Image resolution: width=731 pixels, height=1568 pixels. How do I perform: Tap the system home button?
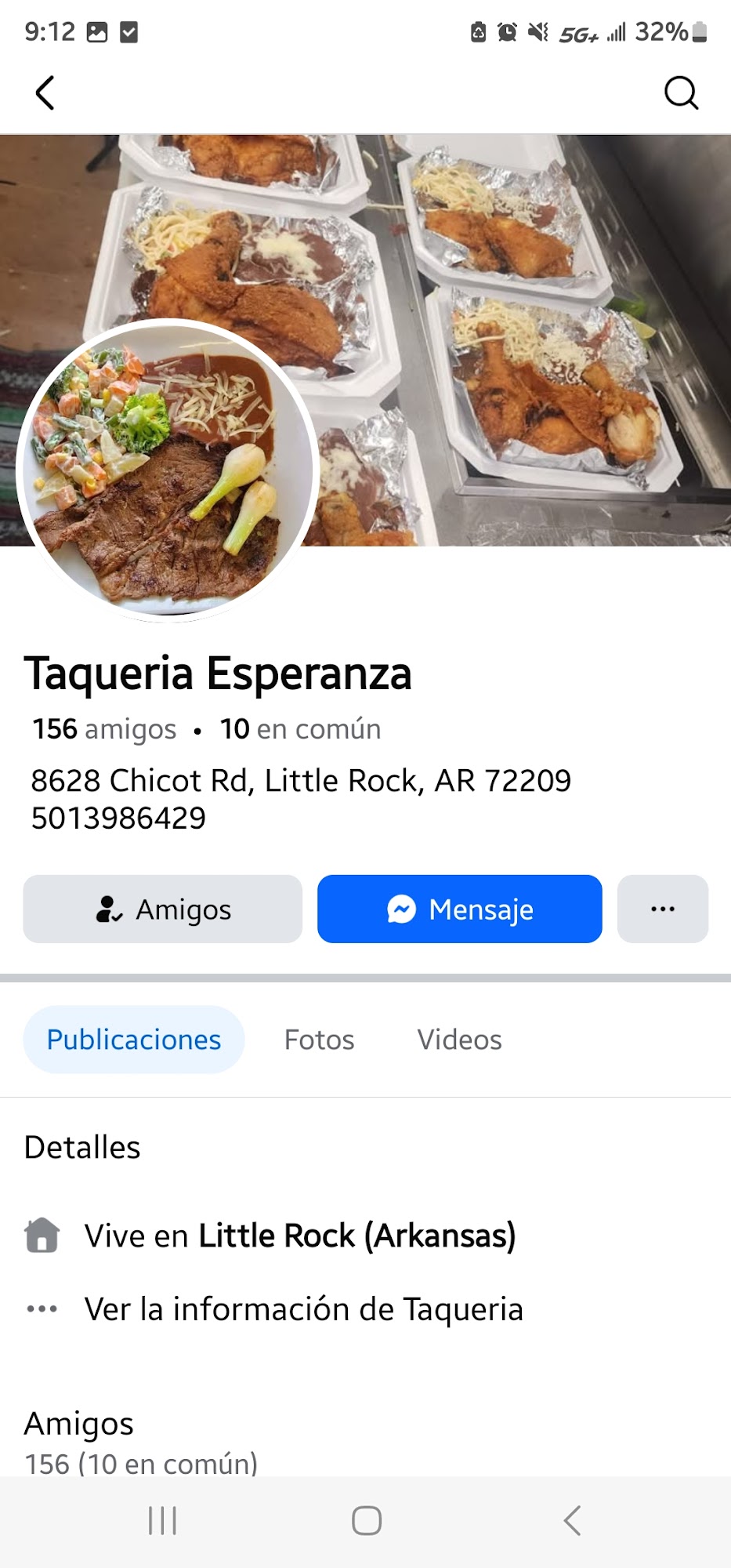pos(367,1521)
